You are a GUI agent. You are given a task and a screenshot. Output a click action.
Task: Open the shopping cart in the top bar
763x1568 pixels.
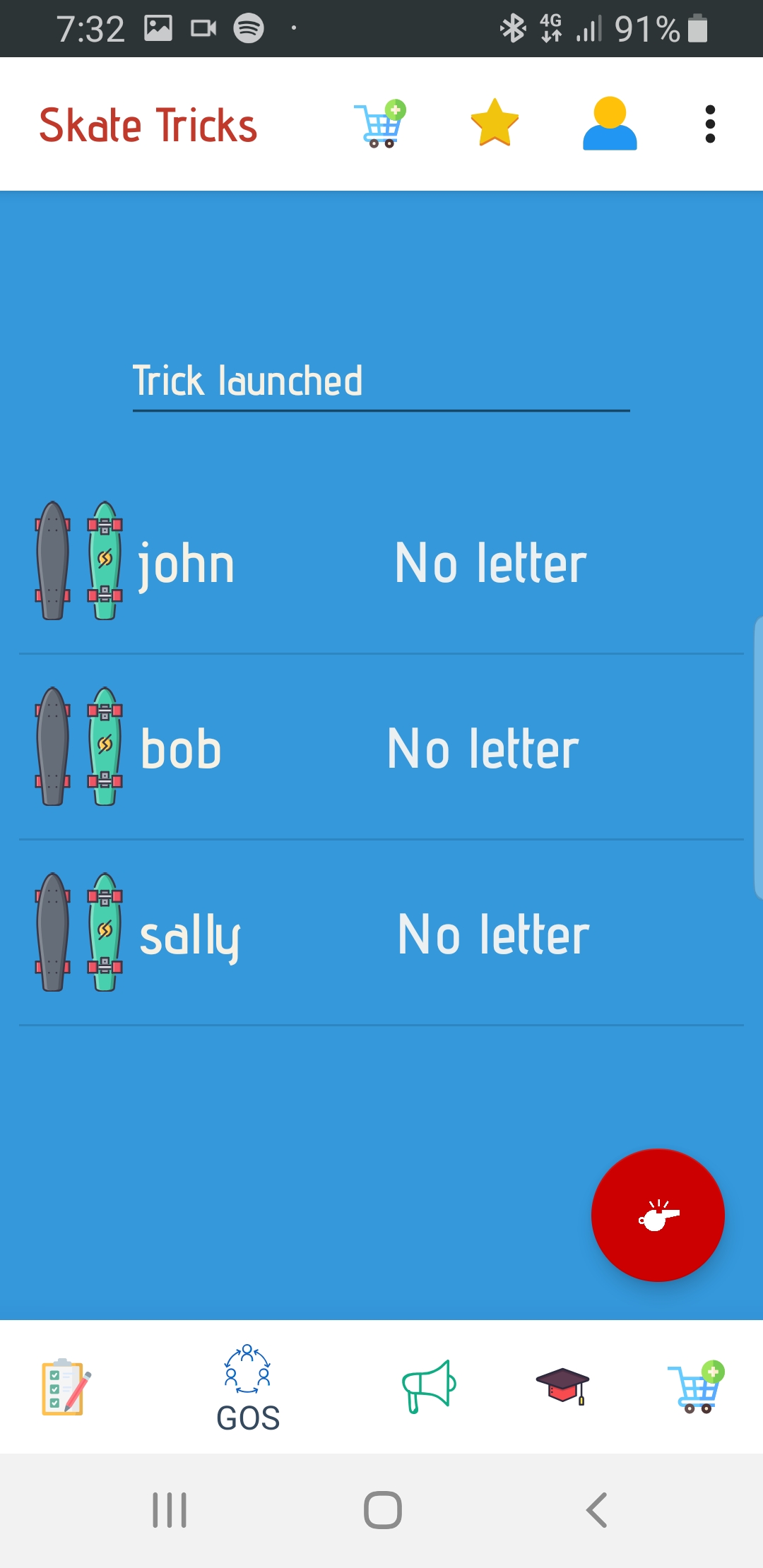380,124
